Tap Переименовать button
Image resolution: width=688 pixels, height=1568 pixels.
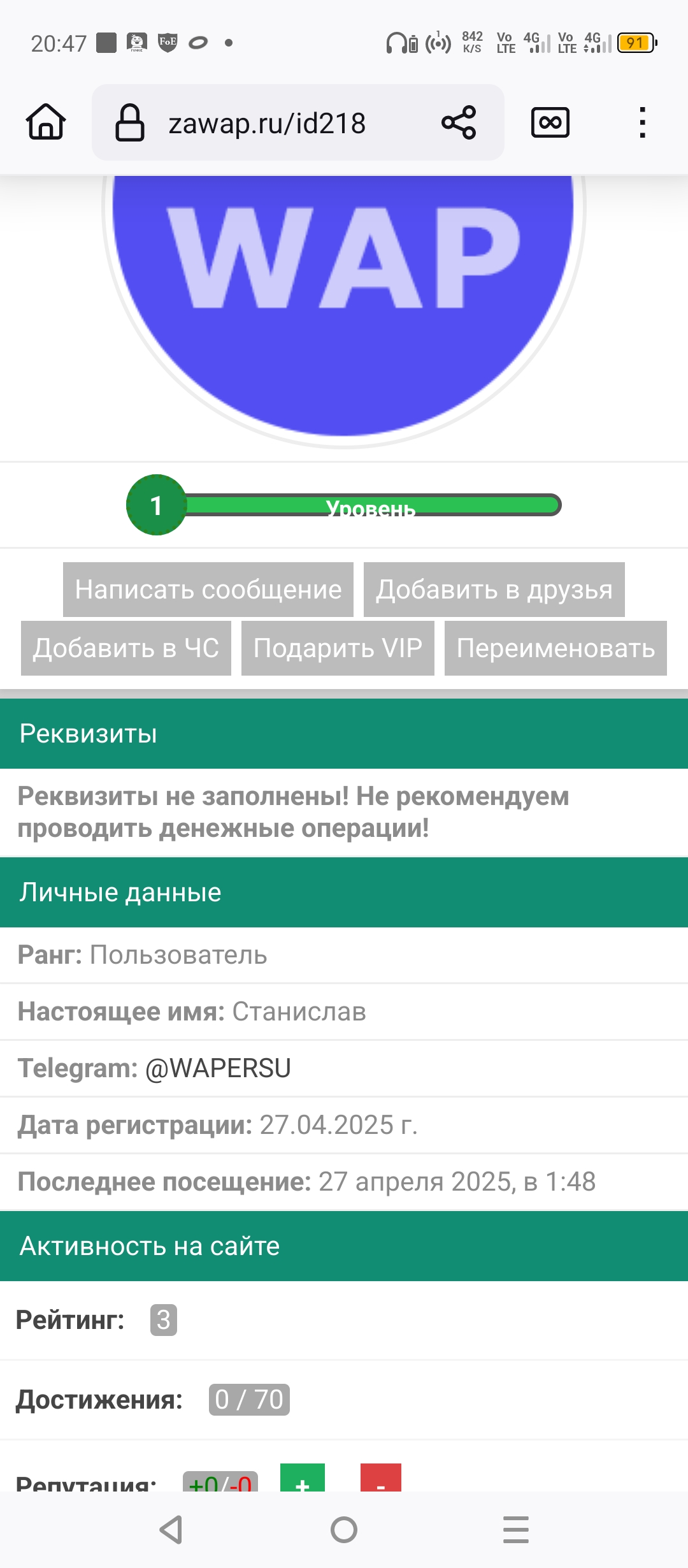click(555, 648)
